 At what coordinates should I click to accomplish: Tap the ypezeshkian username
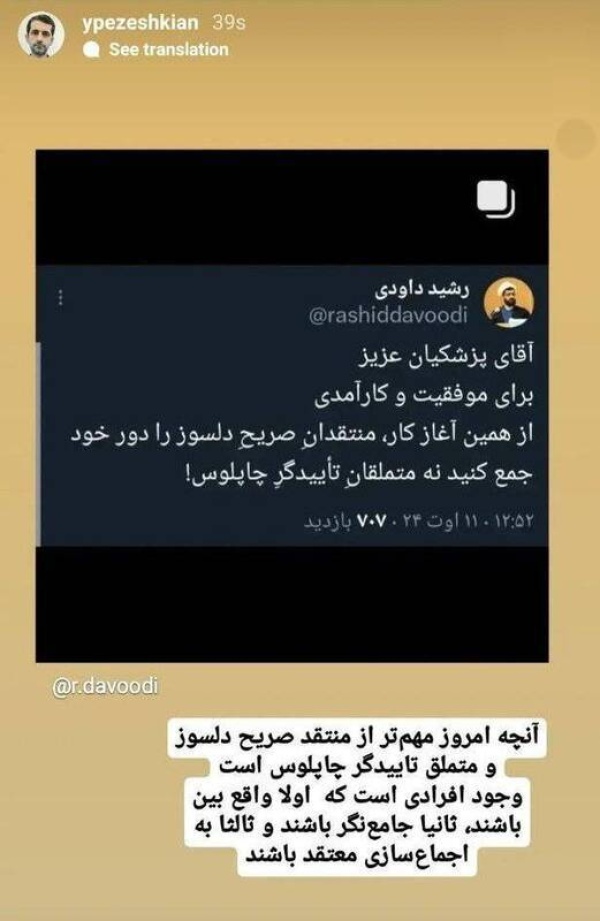tap(140, 23)
